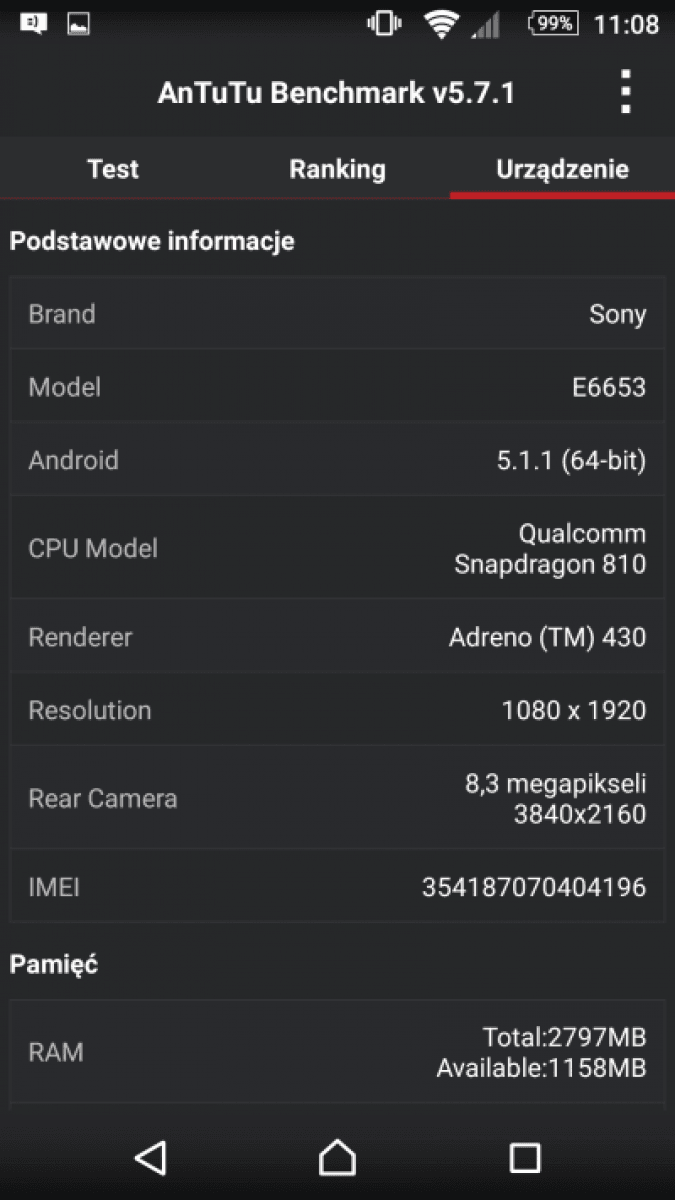Select the Urządzenie tab
The image size is (675, 1200).
point(562,169)
